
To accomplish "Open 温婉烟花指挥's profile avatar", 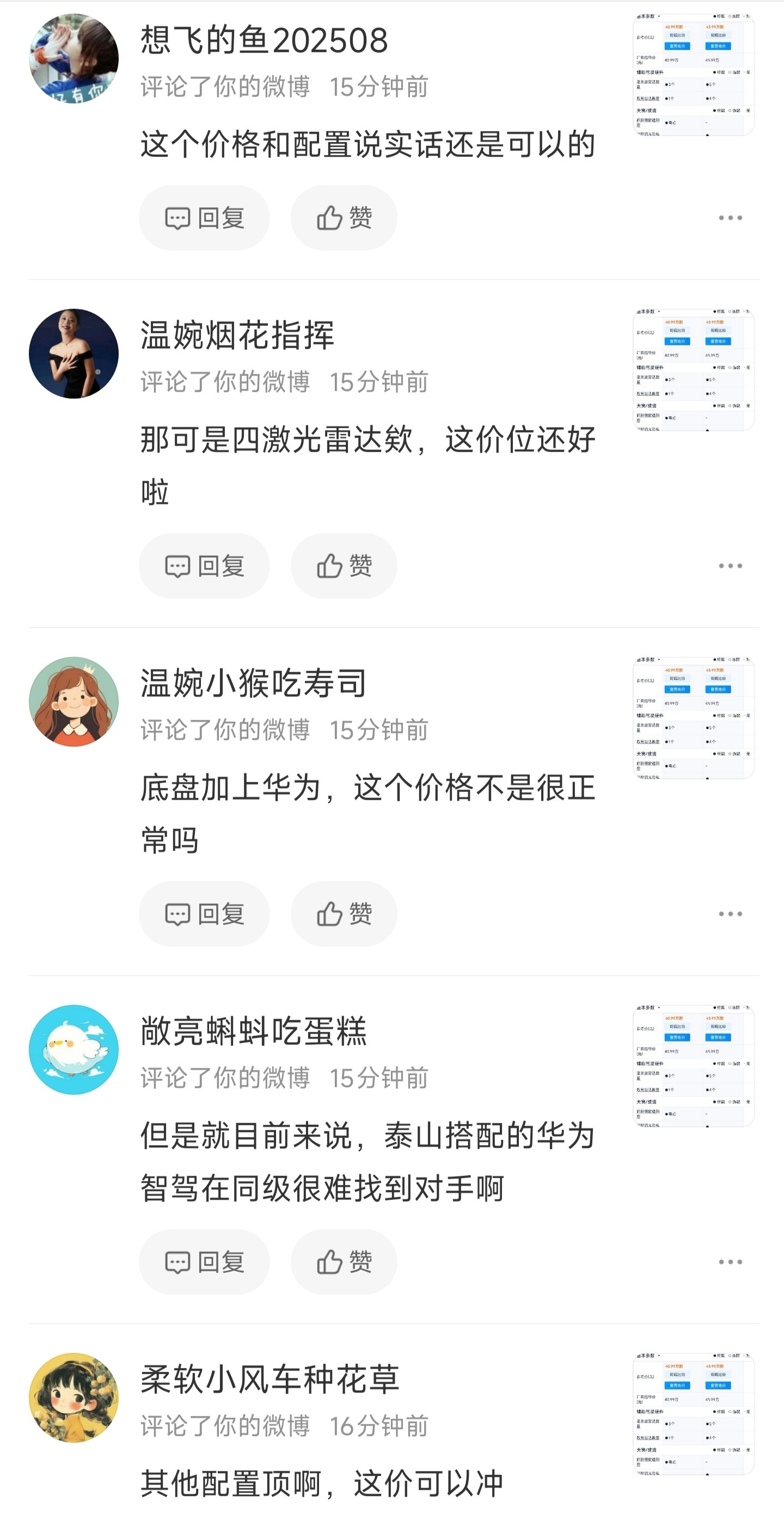I will (73, 353).
